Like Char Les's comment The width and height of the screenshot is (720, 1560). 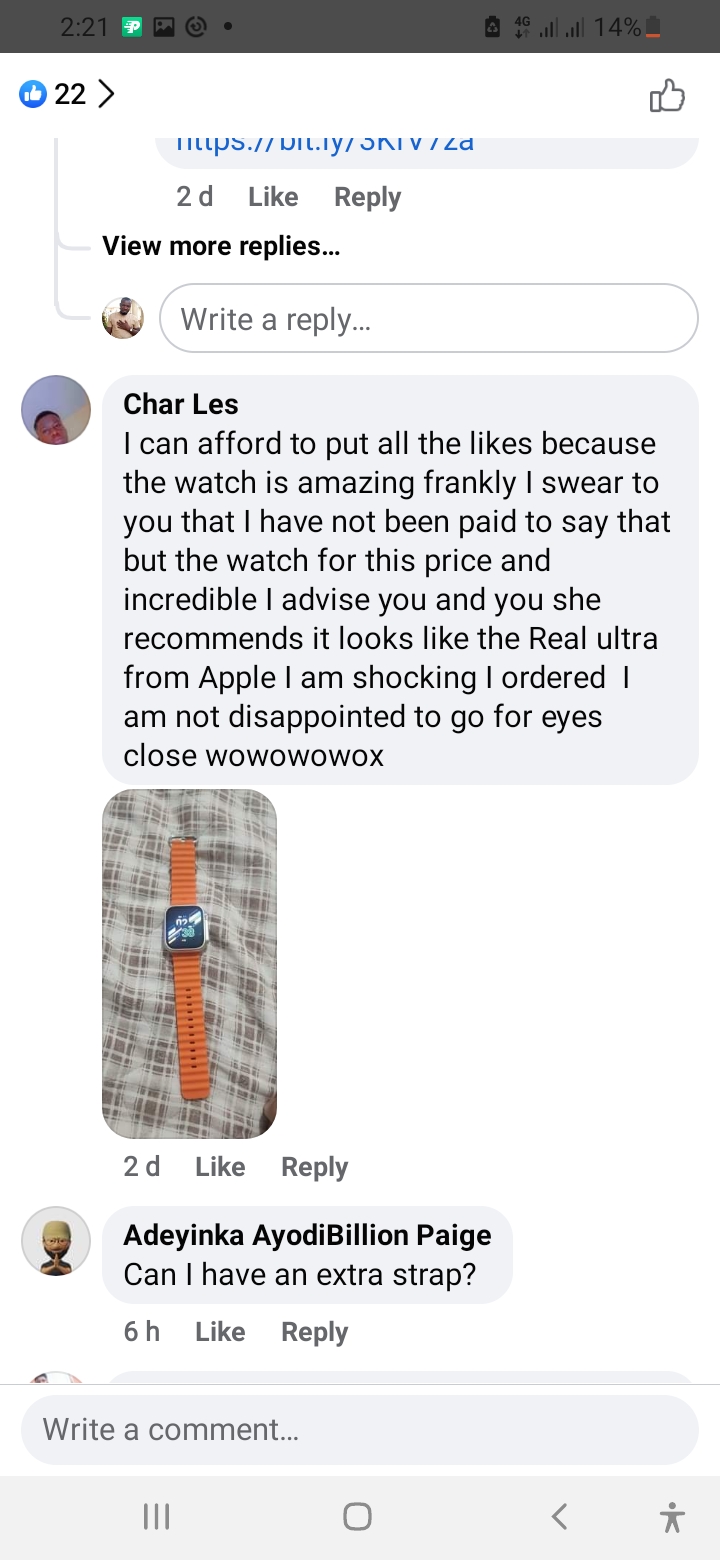pyautogui.click(x=220, y=1167)
